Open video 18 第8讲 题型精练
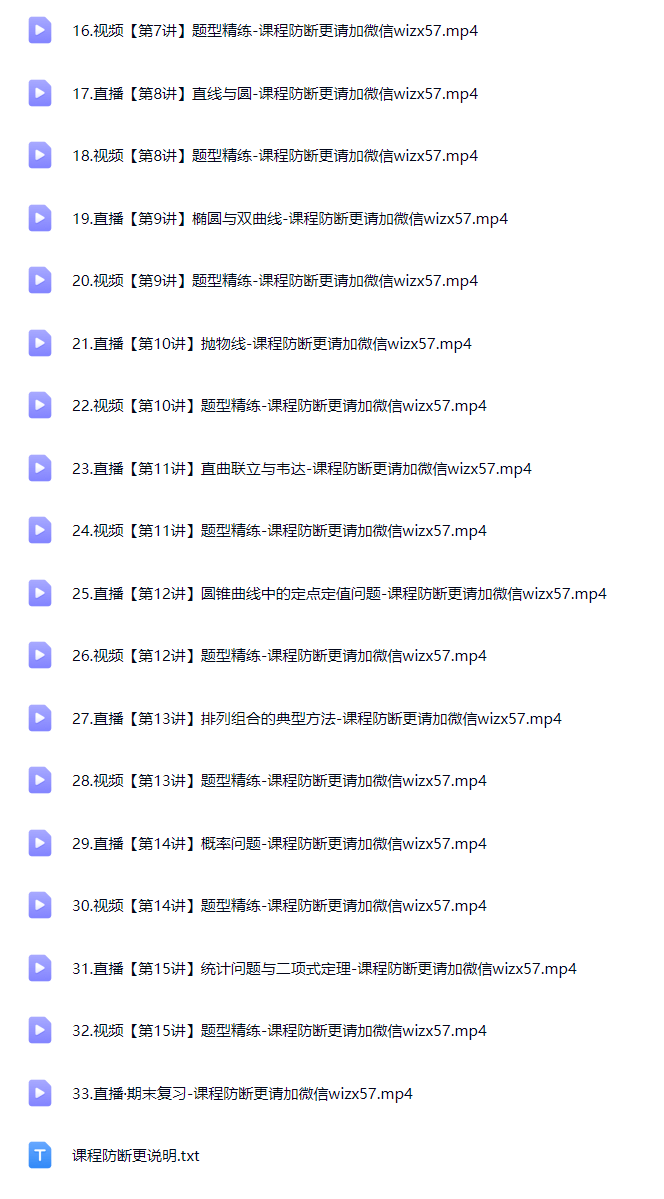Screen dimensions: 664x1199 click(x=275, y=156)
